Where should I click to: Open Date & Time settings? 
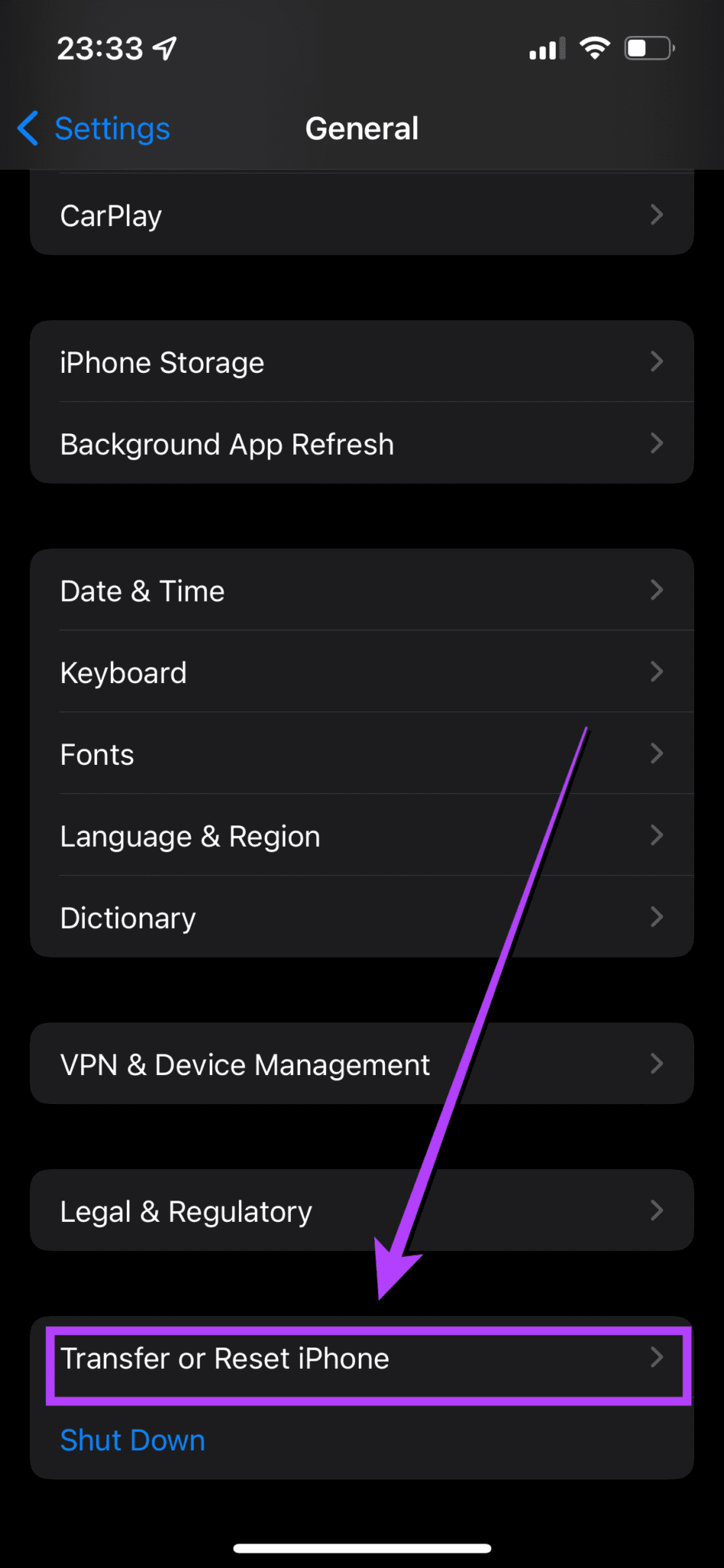(362, 590)
